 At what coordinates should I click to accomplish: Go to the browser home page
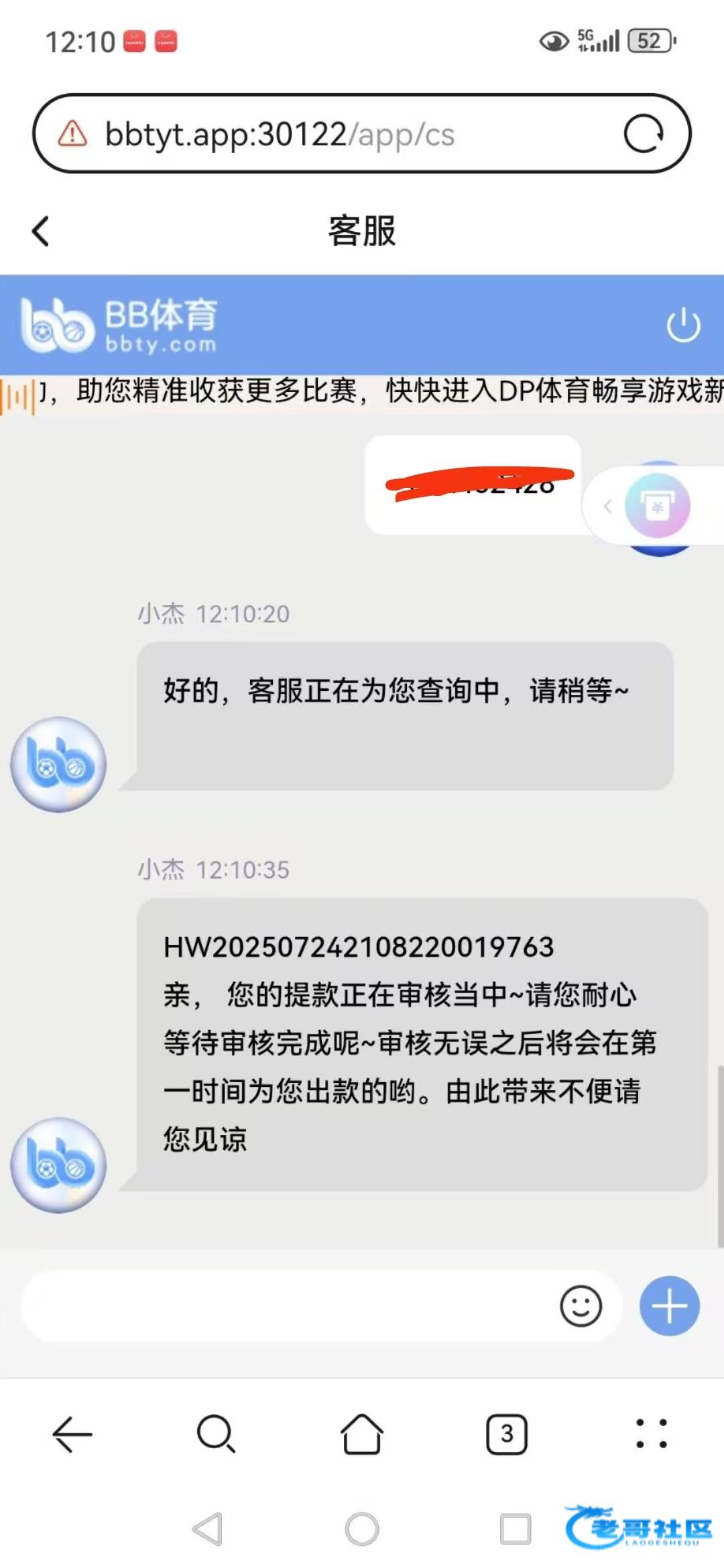point(362,1434)
